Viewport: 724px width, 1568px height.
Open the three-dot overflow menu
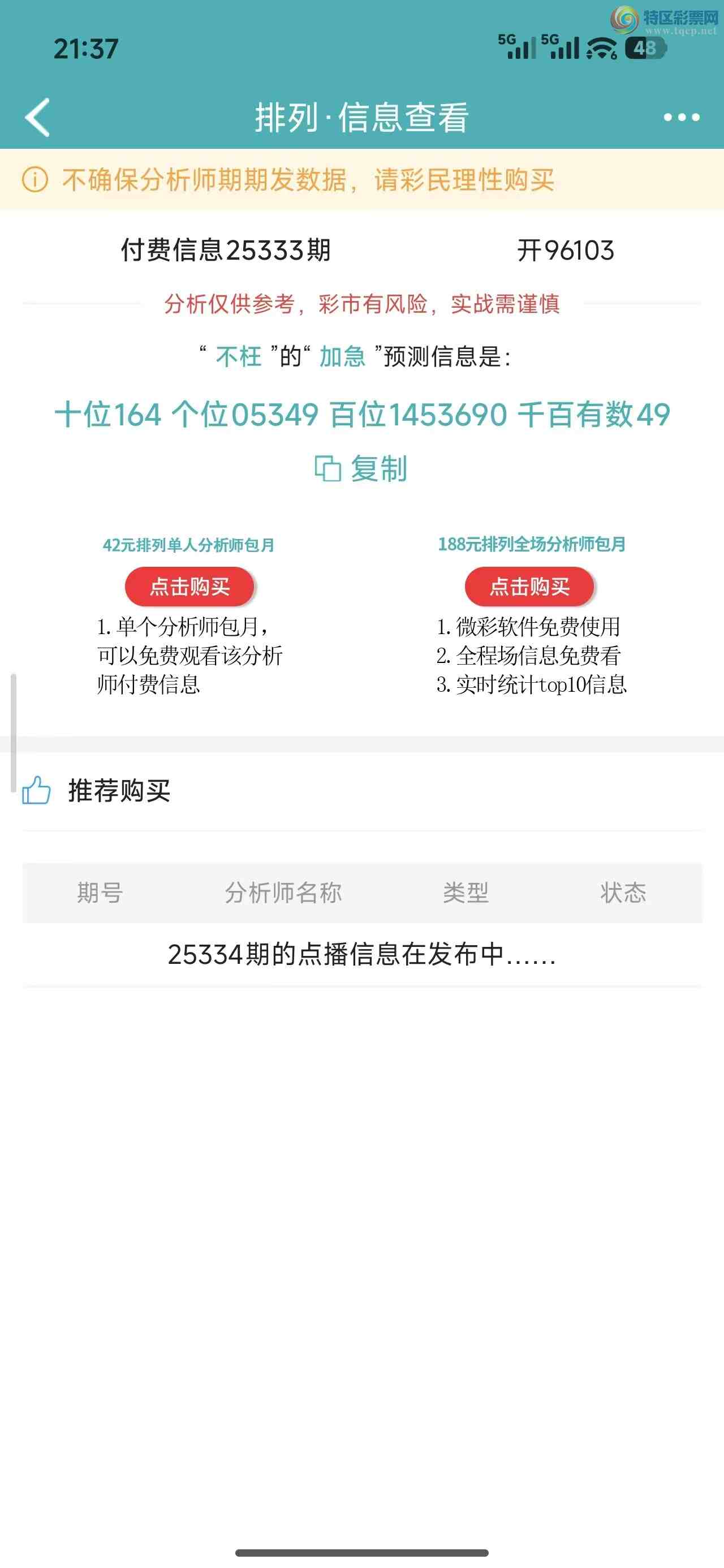681,117
